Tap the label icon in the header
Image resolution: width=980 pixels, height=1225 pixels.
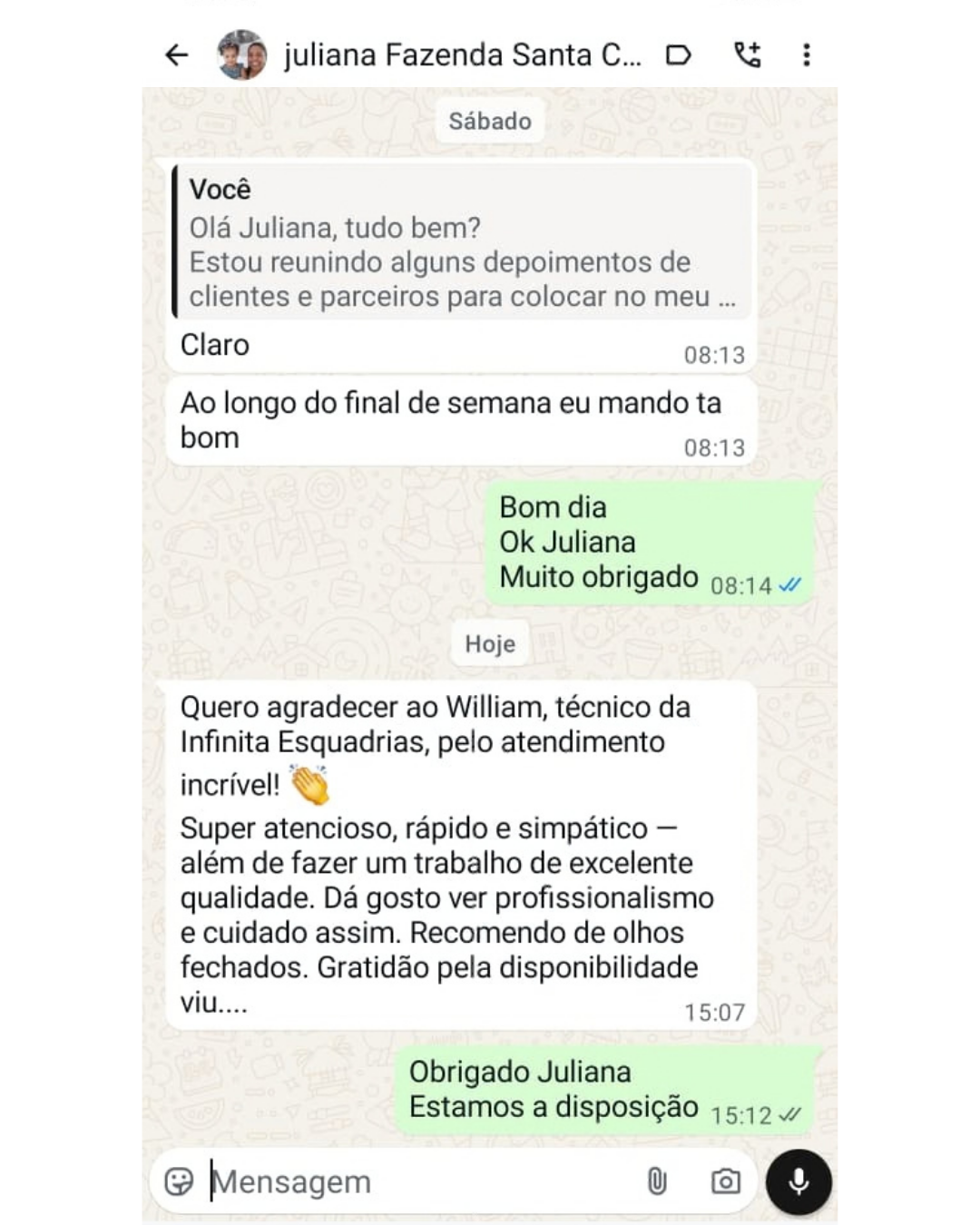(x=678, y=55)
